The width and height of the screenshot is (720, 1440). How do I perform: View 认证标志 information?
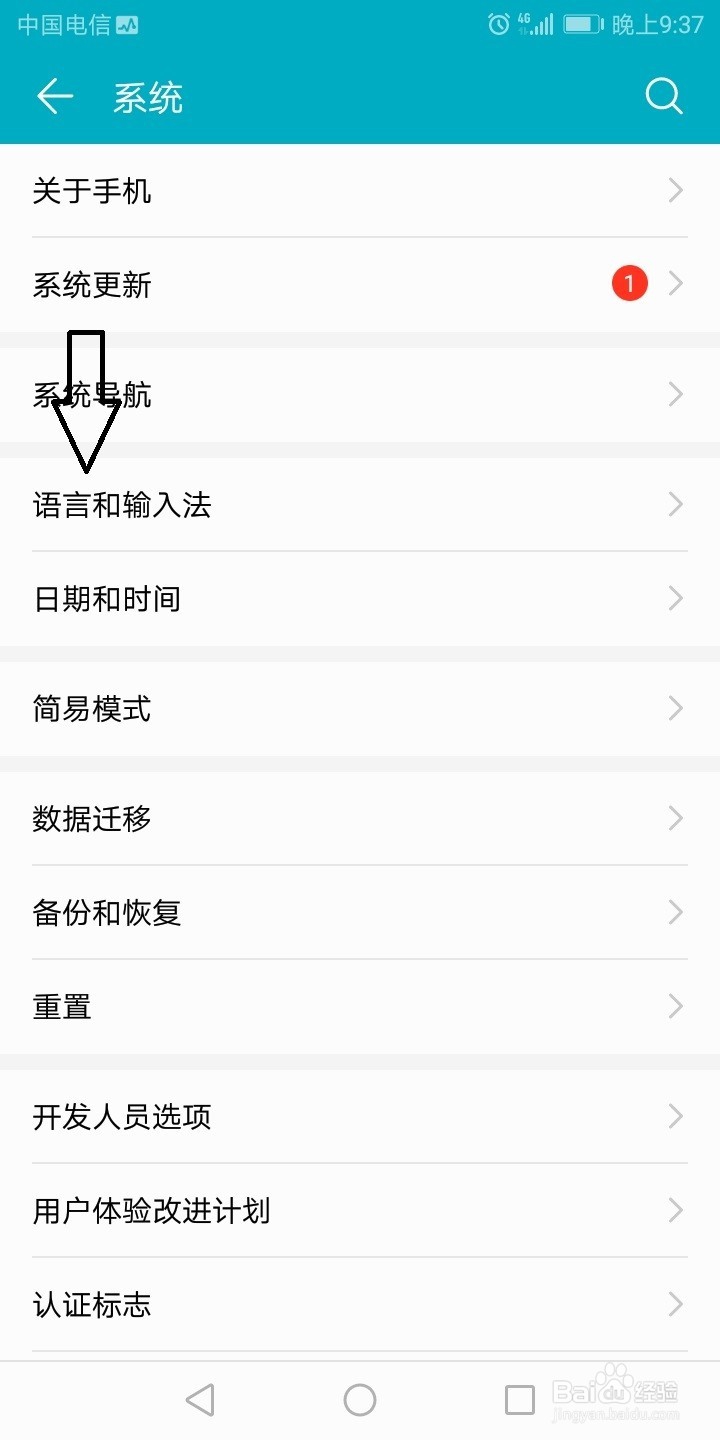point(360,1304)
